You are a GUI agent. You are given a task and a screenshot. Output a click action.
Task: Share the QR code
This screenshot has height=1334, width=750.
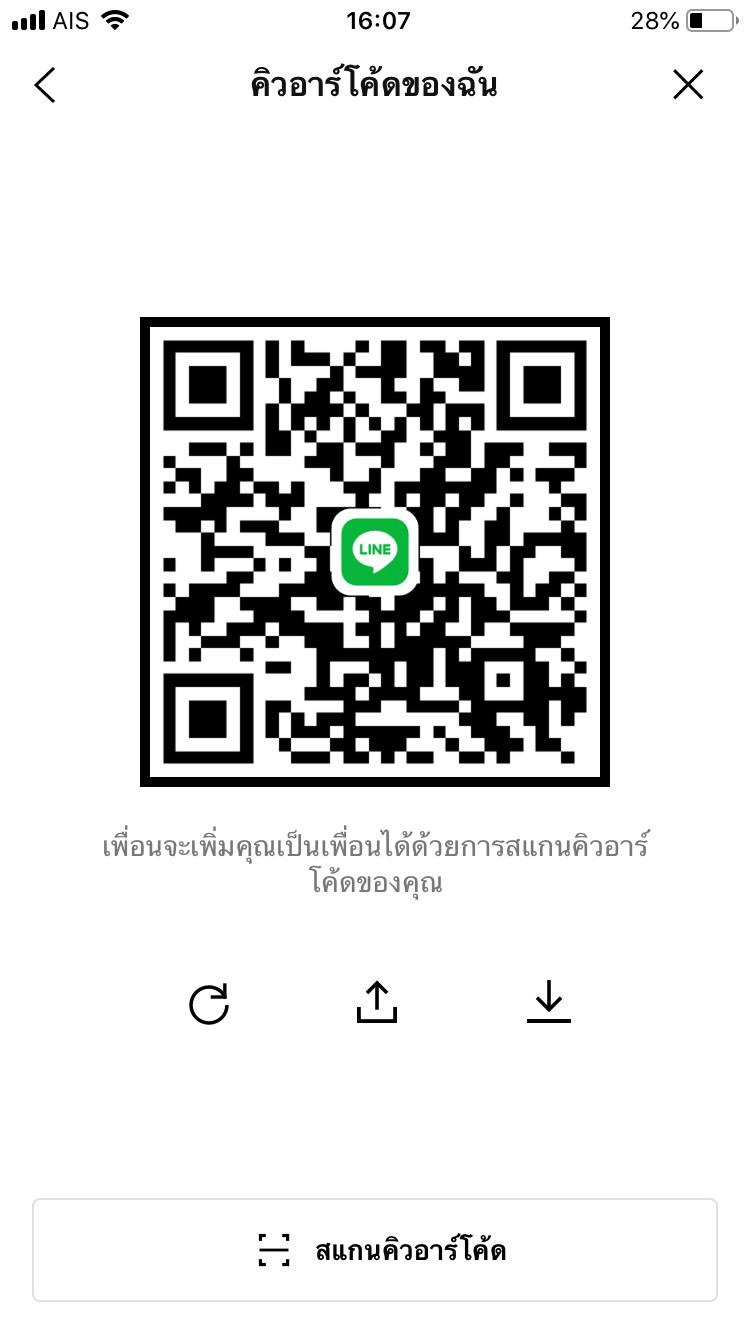coord(377,1002)
